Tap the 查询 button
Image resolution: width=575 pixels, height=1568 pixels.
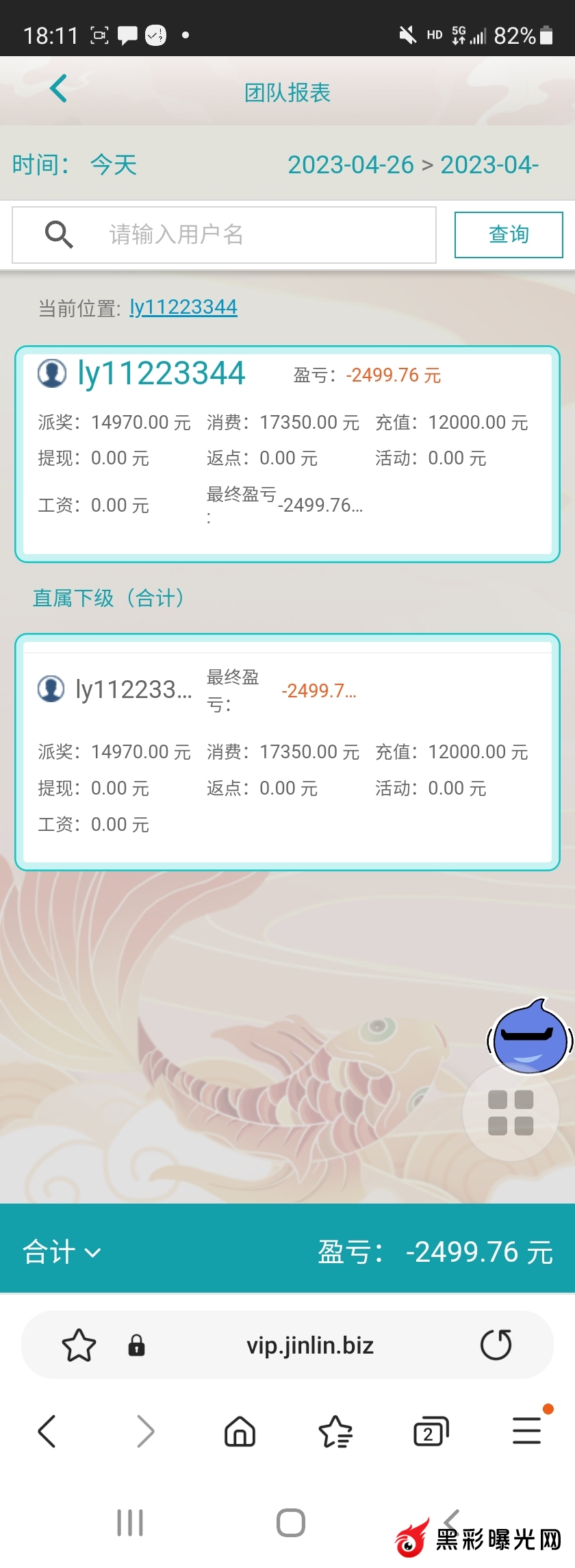[x=508, y=235]
